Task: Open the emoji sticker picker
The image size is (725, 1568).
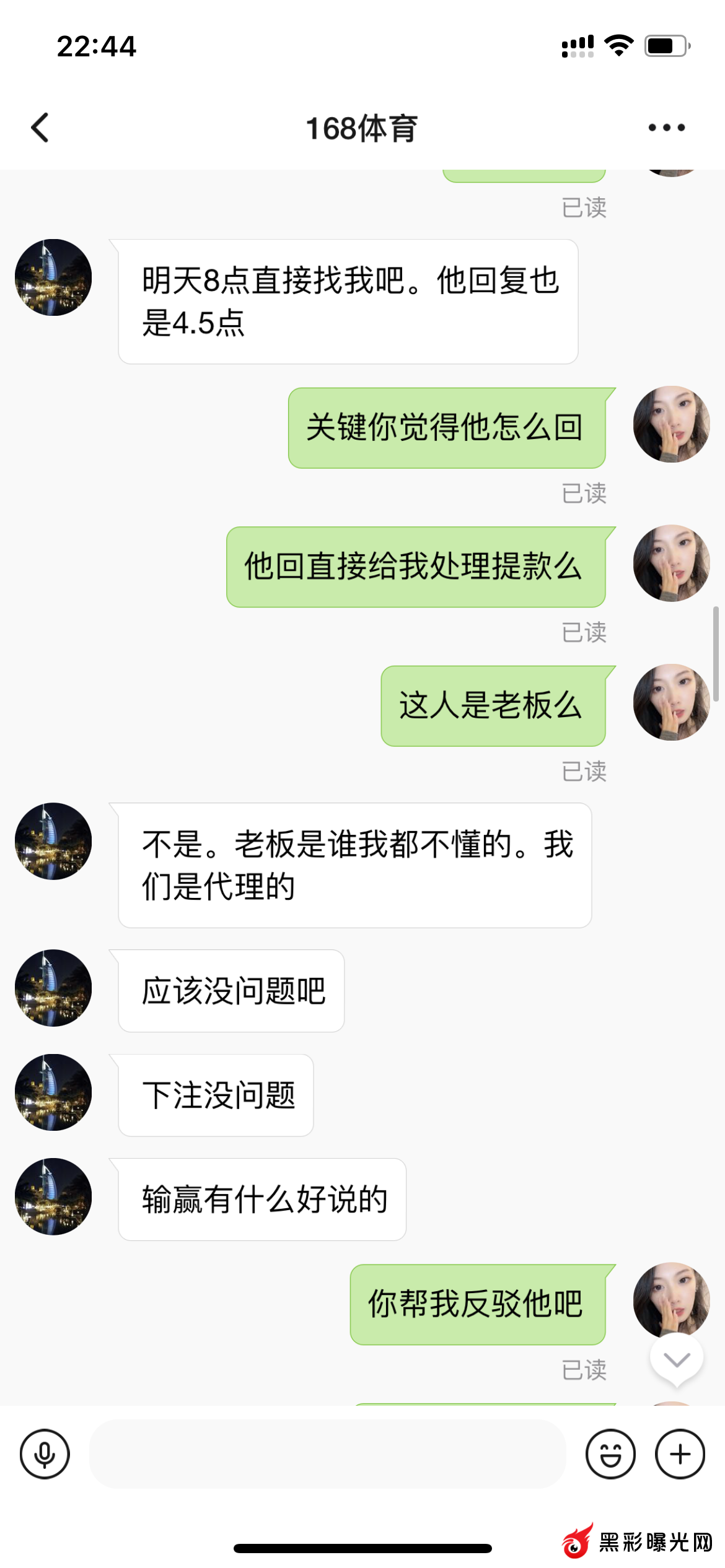Action: click(x=610, y=1453)
